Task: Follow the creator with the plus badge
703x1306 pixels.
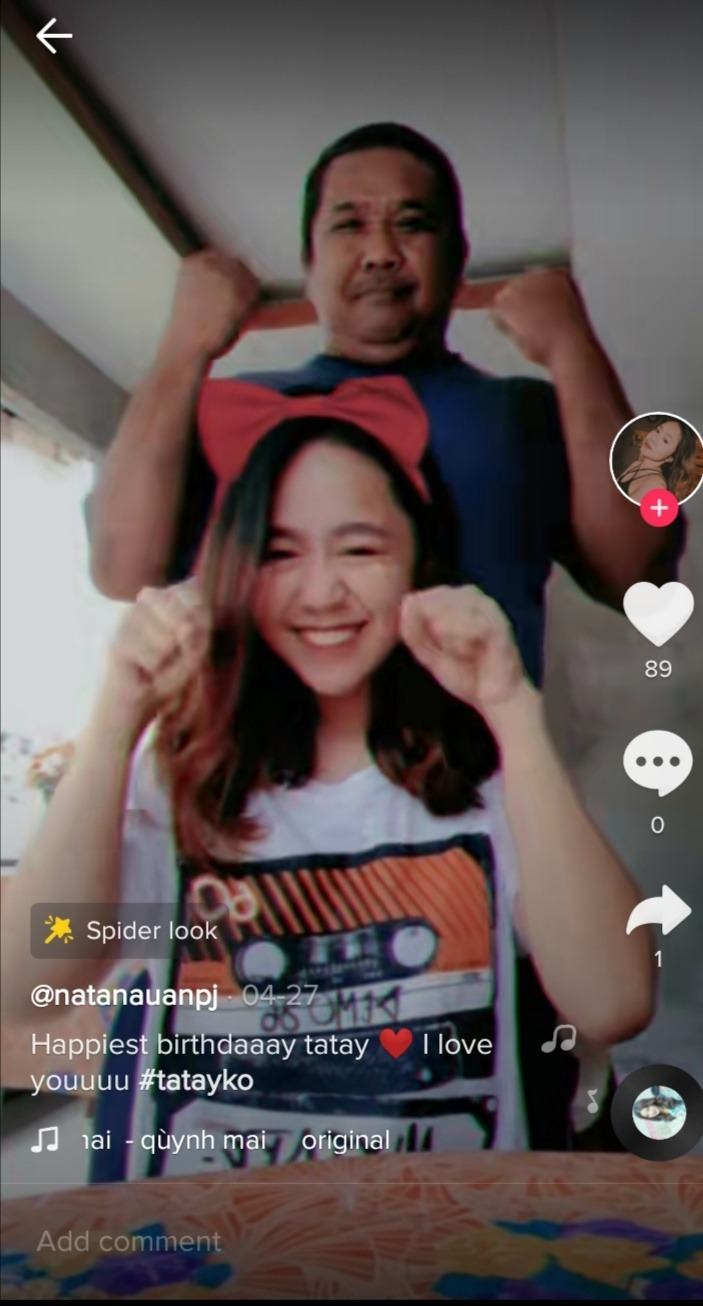Action: click(658, 509)
